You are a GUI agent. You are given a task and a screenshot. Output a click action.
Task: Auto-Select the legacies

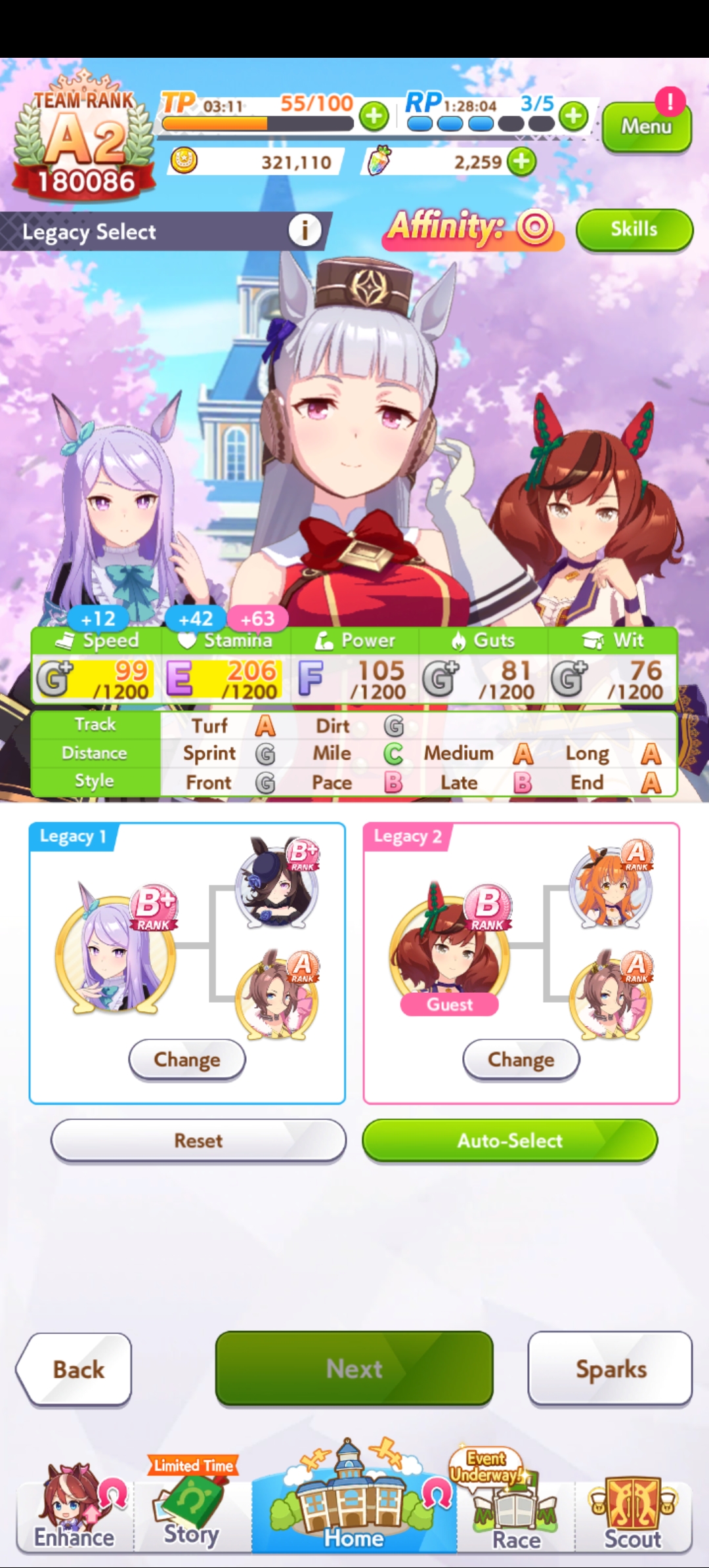click(509, 1141)
